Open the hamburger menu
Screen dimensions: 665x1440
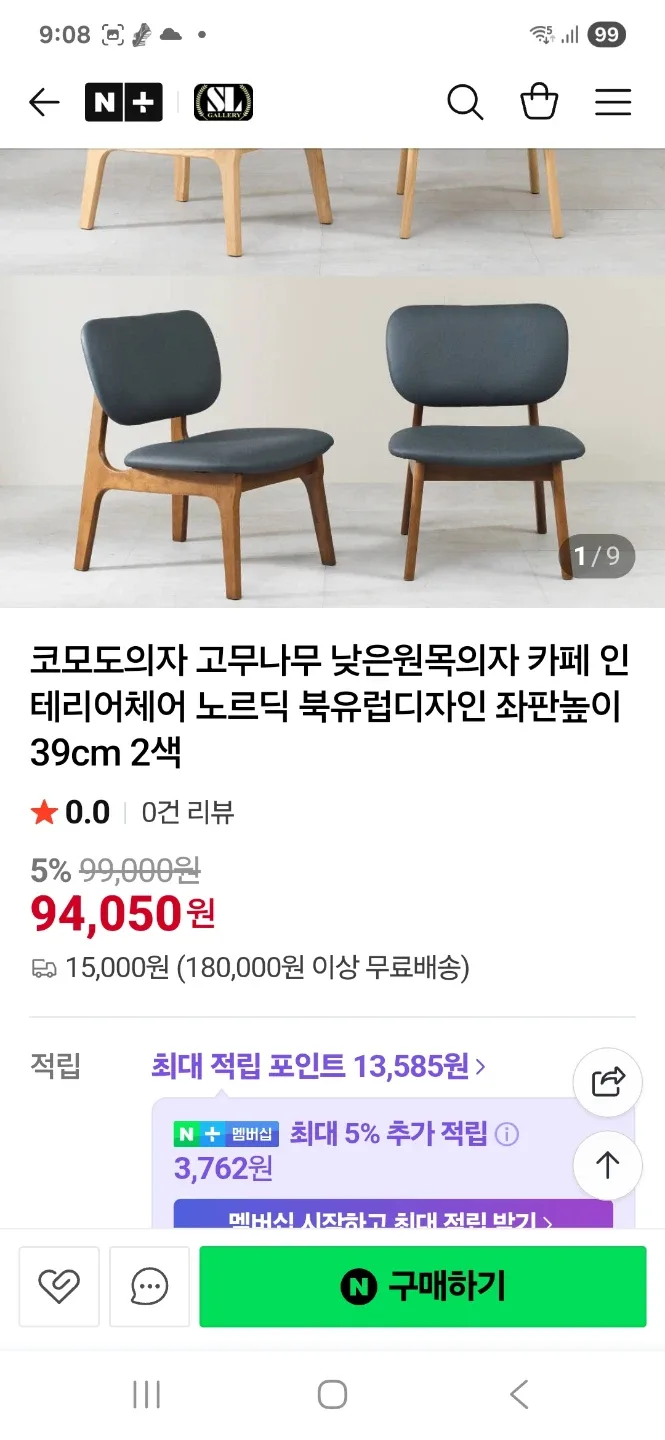(x=613, y=102)
